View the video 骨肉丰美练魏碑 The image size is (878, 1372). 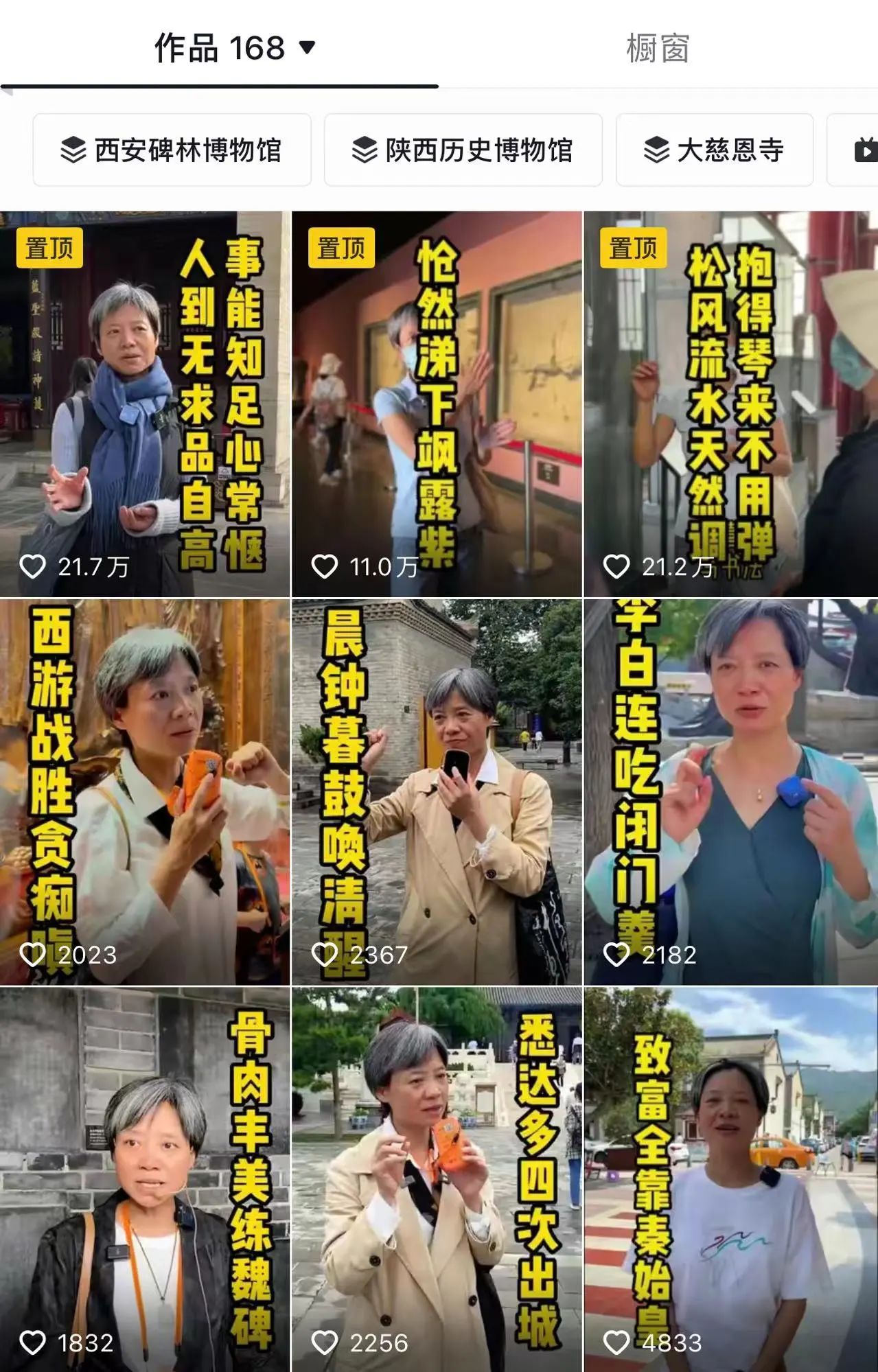(x=145, y=1179)
